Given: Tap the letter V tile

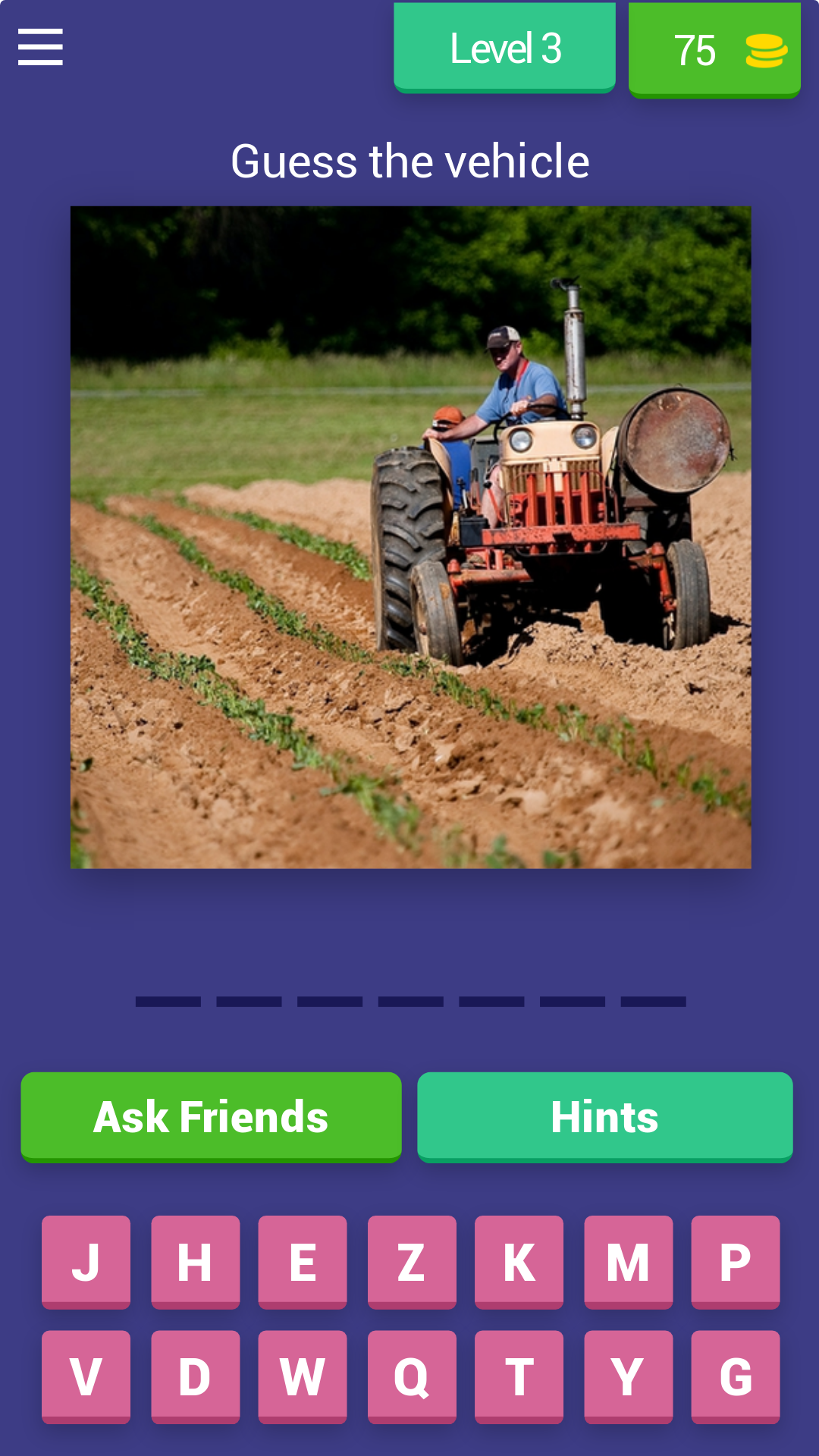Looking at the screenshot, I should click(x=86, y=1376).
